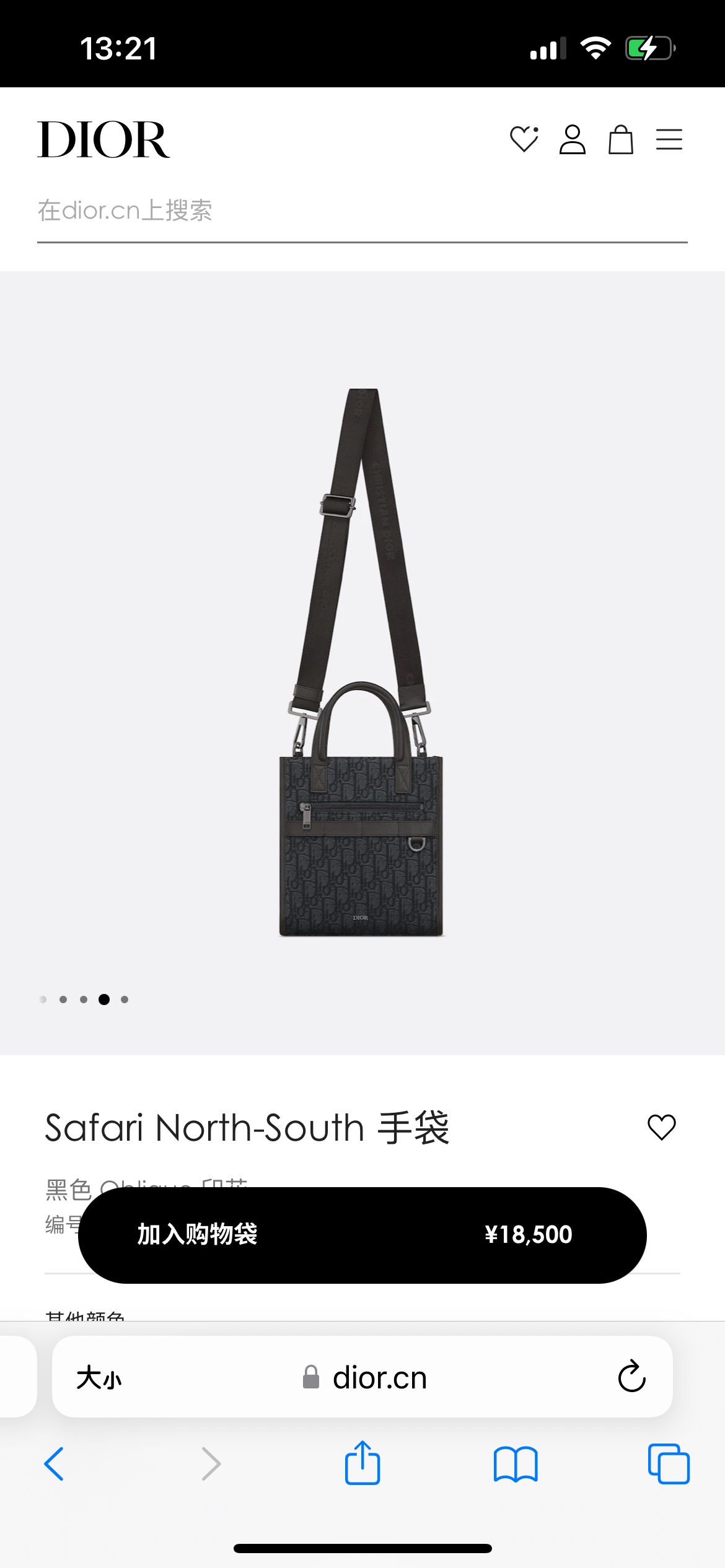Go back to the previous page
This screenshot has width=725, height=1568.
(x=54, y=1464)
